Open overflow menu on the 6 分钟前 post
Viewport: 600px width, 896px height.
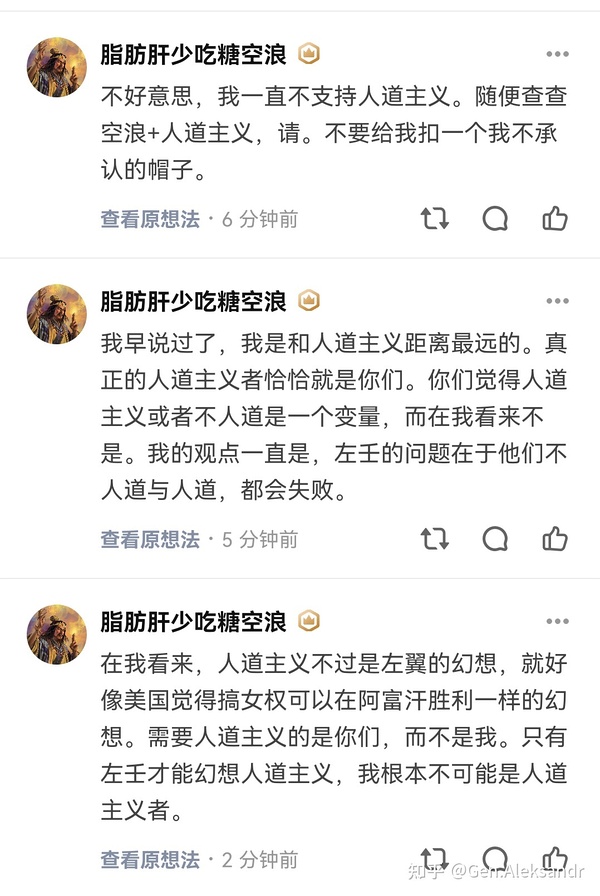(x=557, y=53)
